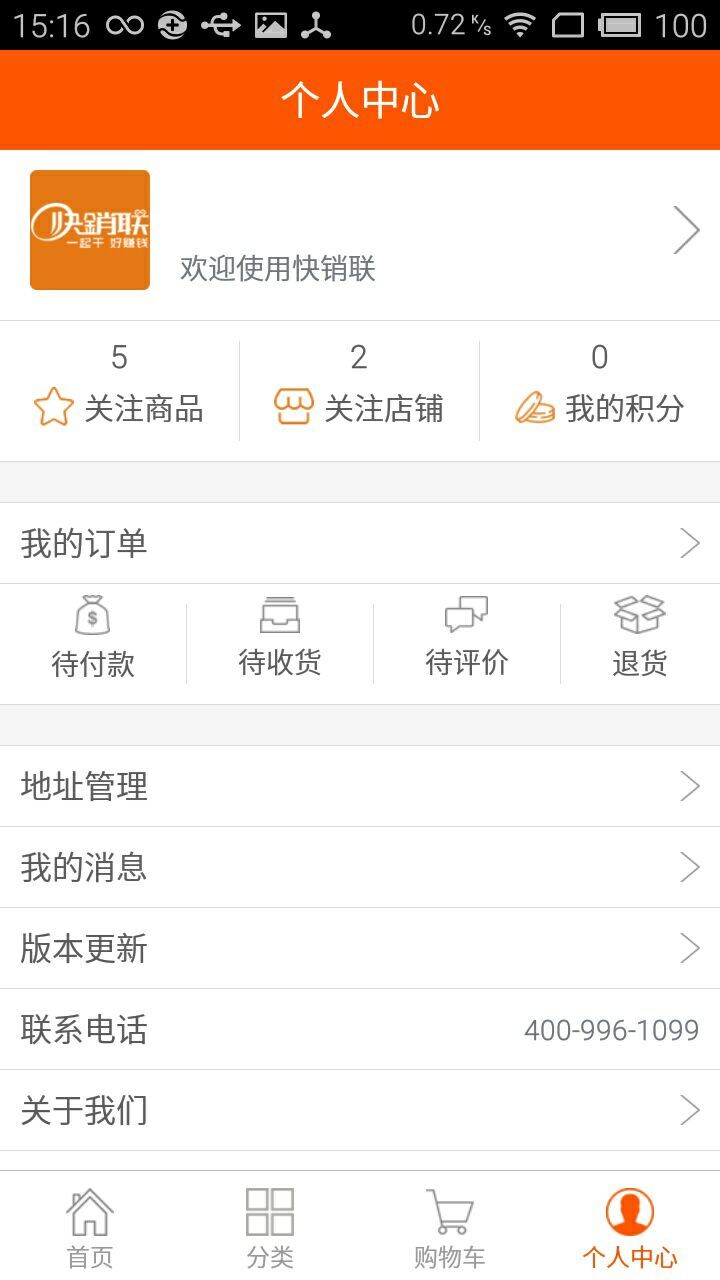View 关注商品 followed products

pyautogui.click(x=119, y=390)
